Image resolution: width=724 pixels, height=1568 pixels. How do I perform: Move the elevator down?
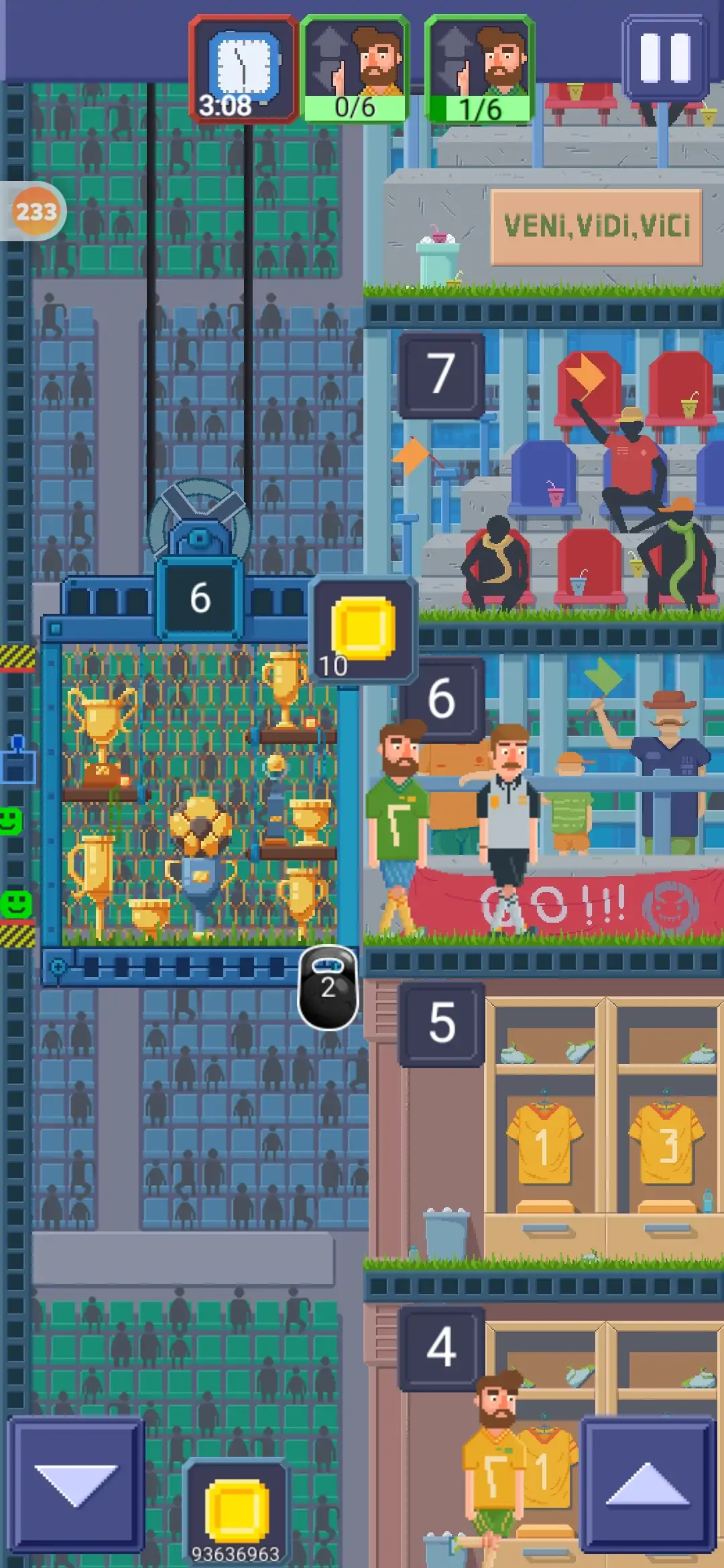76,1484
